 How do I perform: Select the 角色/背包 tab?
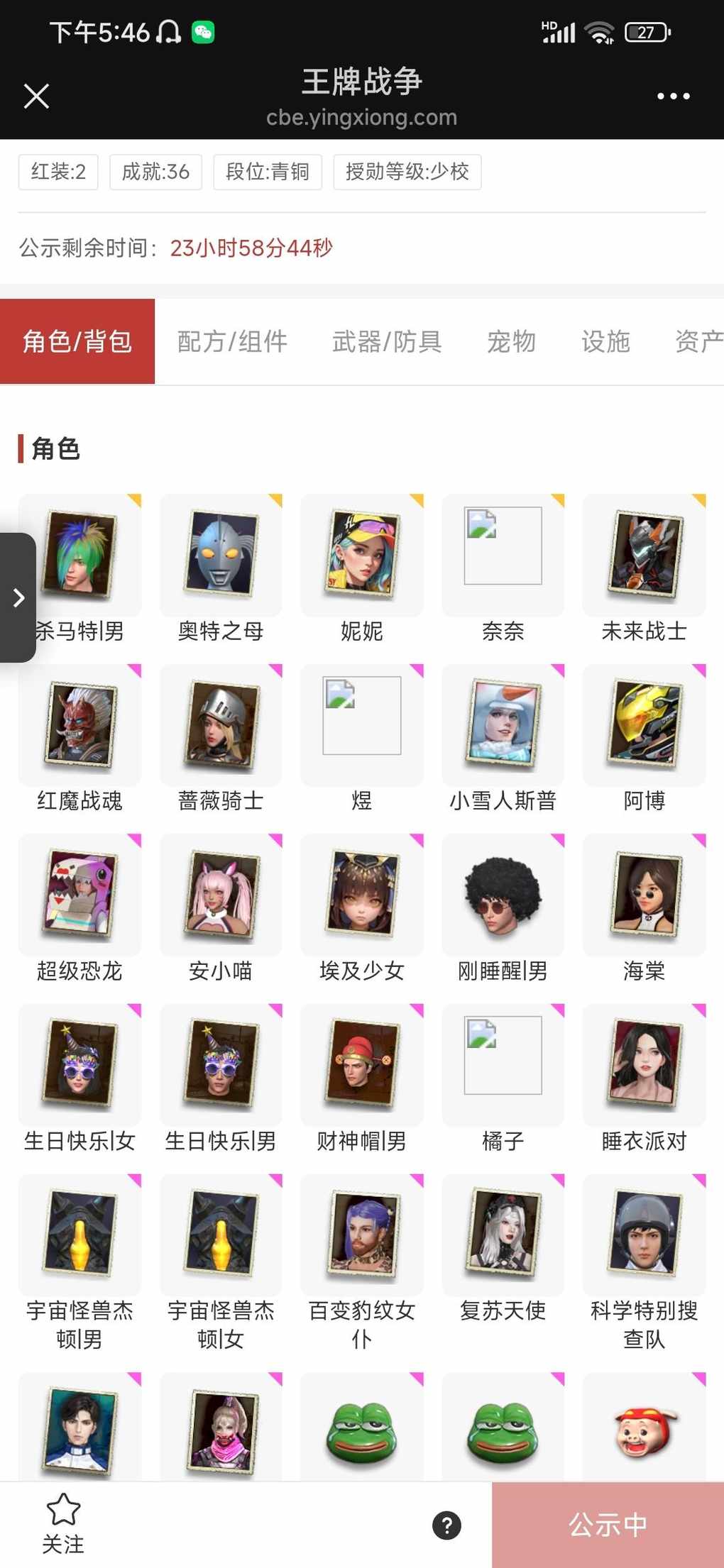pyautogui.click(x=77, y=342)
